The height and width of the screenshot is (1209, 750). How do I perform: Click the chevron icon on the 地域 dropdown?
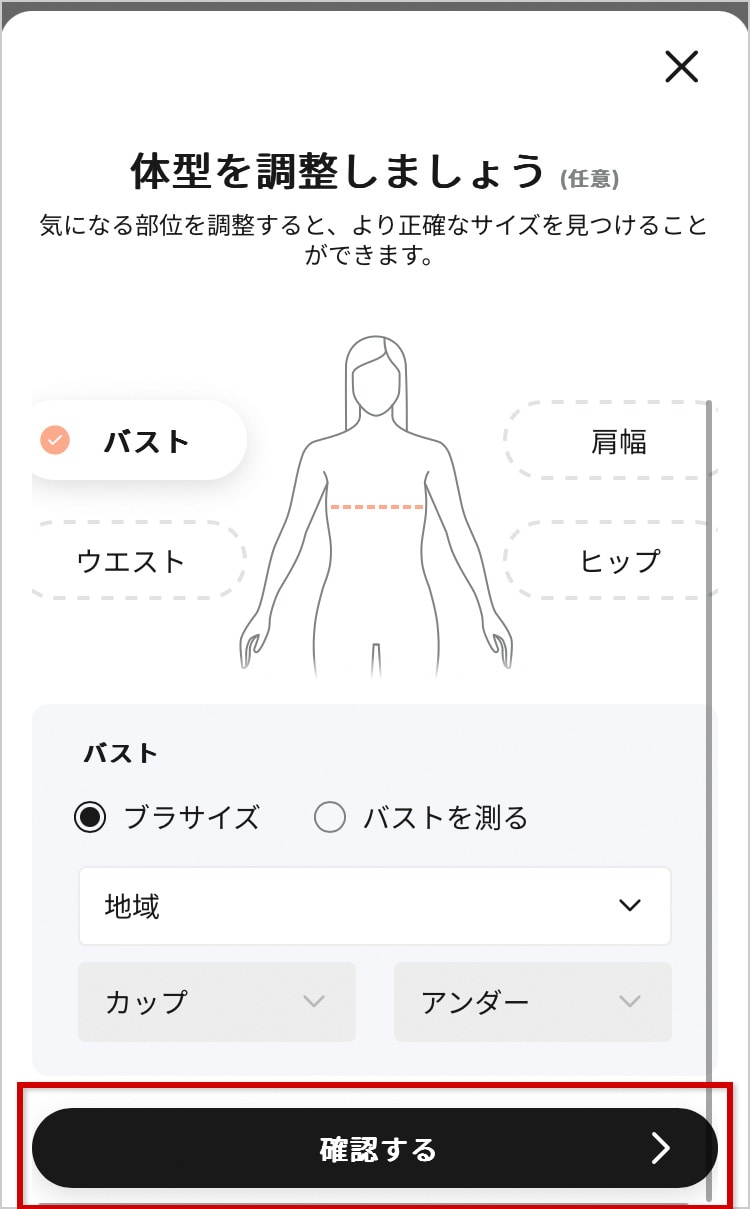click(x=630, y=905)
